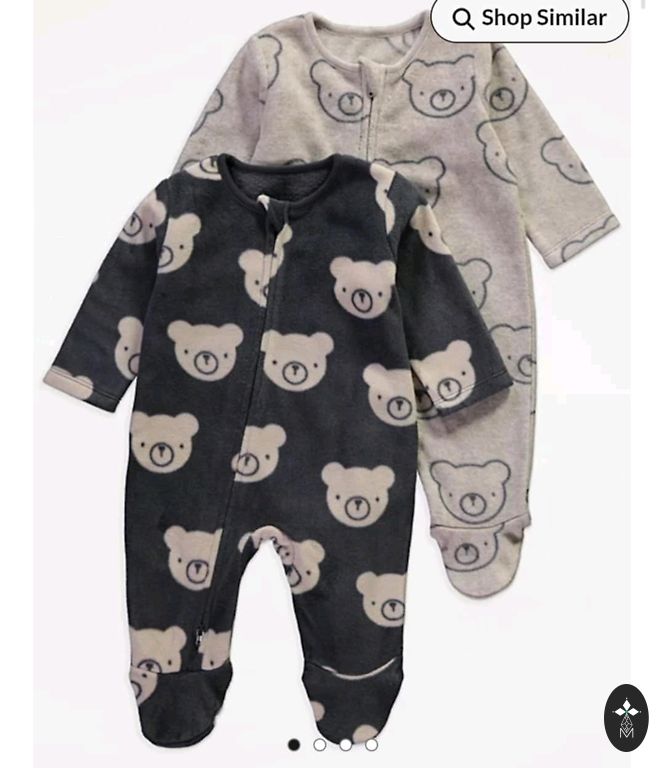
Task: Go to the fourth image dot
Action: pyautogui.click(x=372, y=745)
